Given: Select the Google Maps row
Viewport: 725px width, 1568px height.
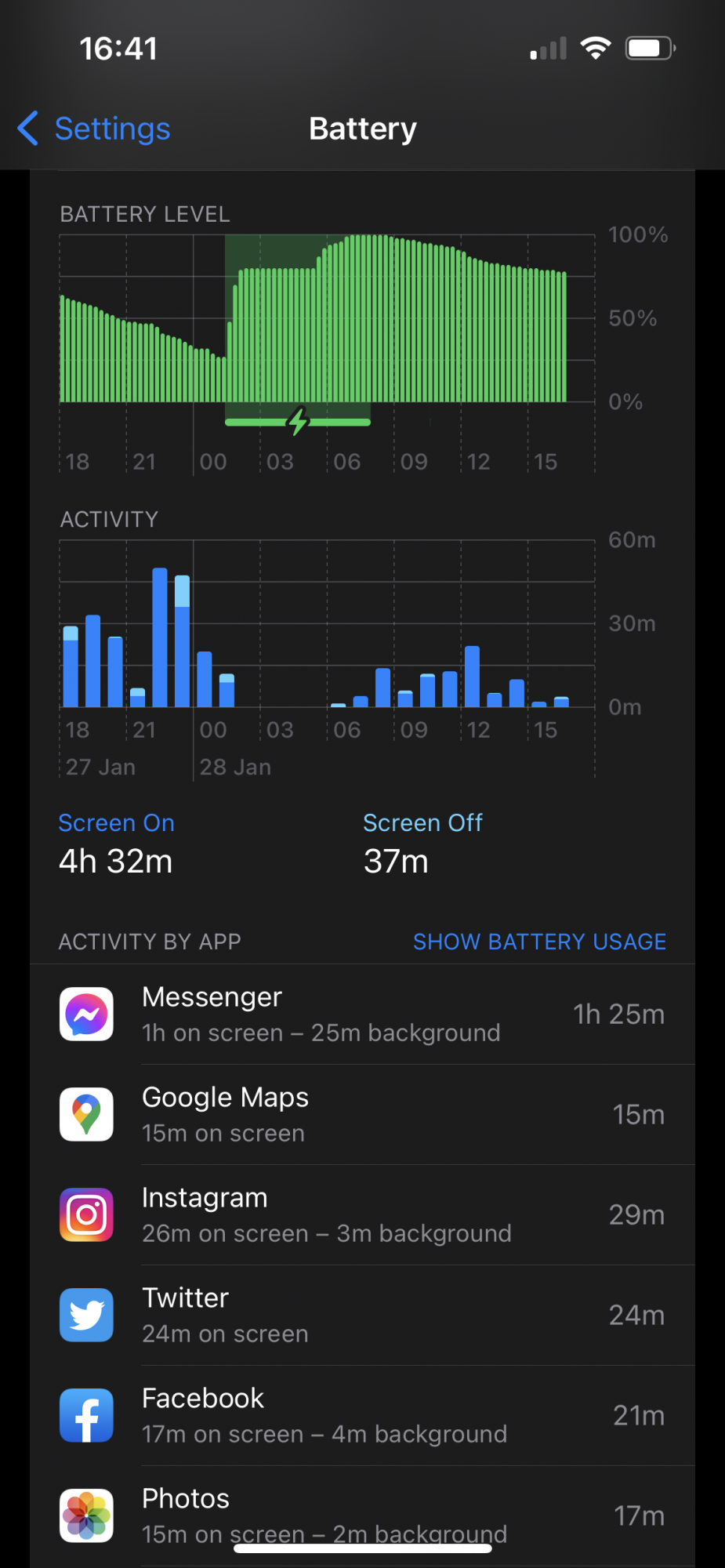Looking at the screenshot, I should point(362,1115).
